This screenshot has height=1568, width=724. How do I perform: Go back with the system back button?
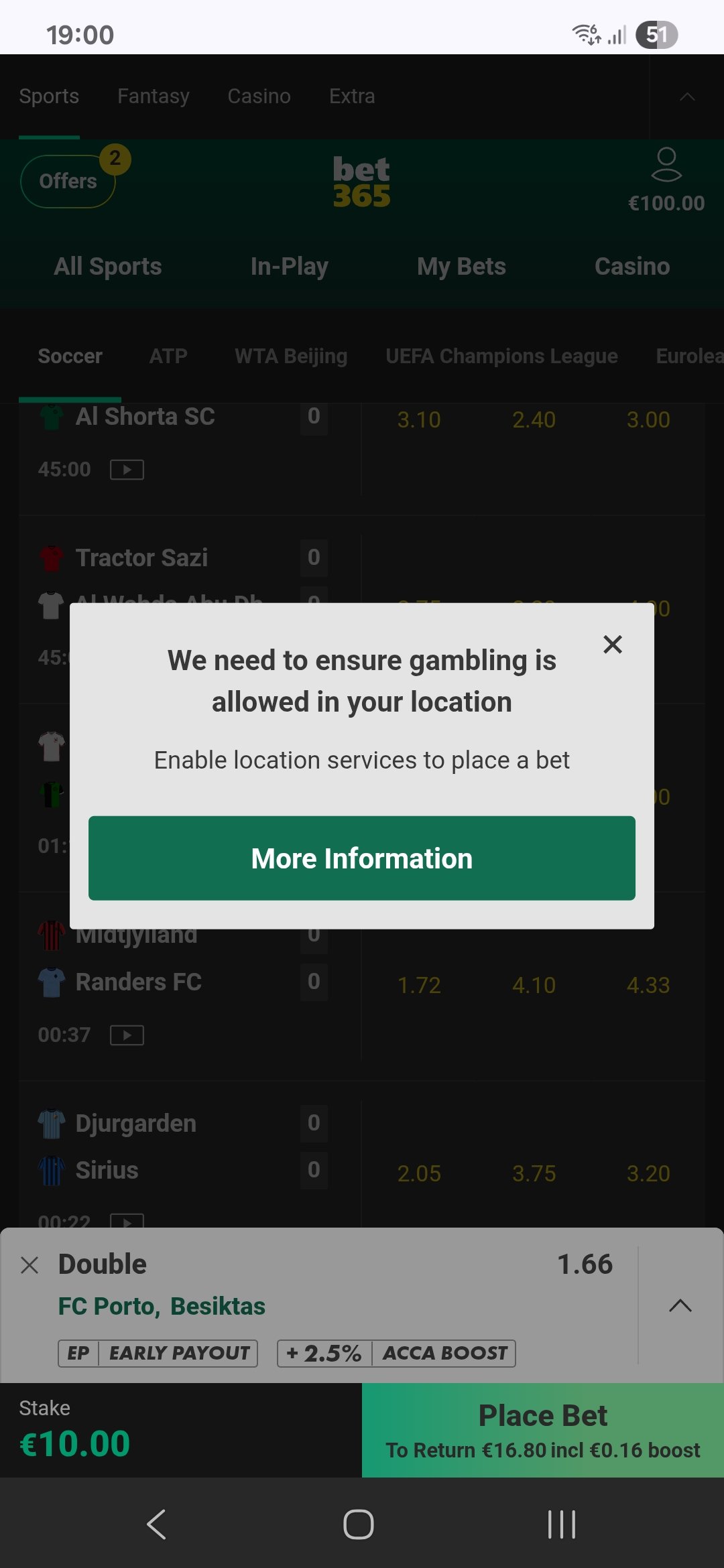click(x=156, y=1524)
